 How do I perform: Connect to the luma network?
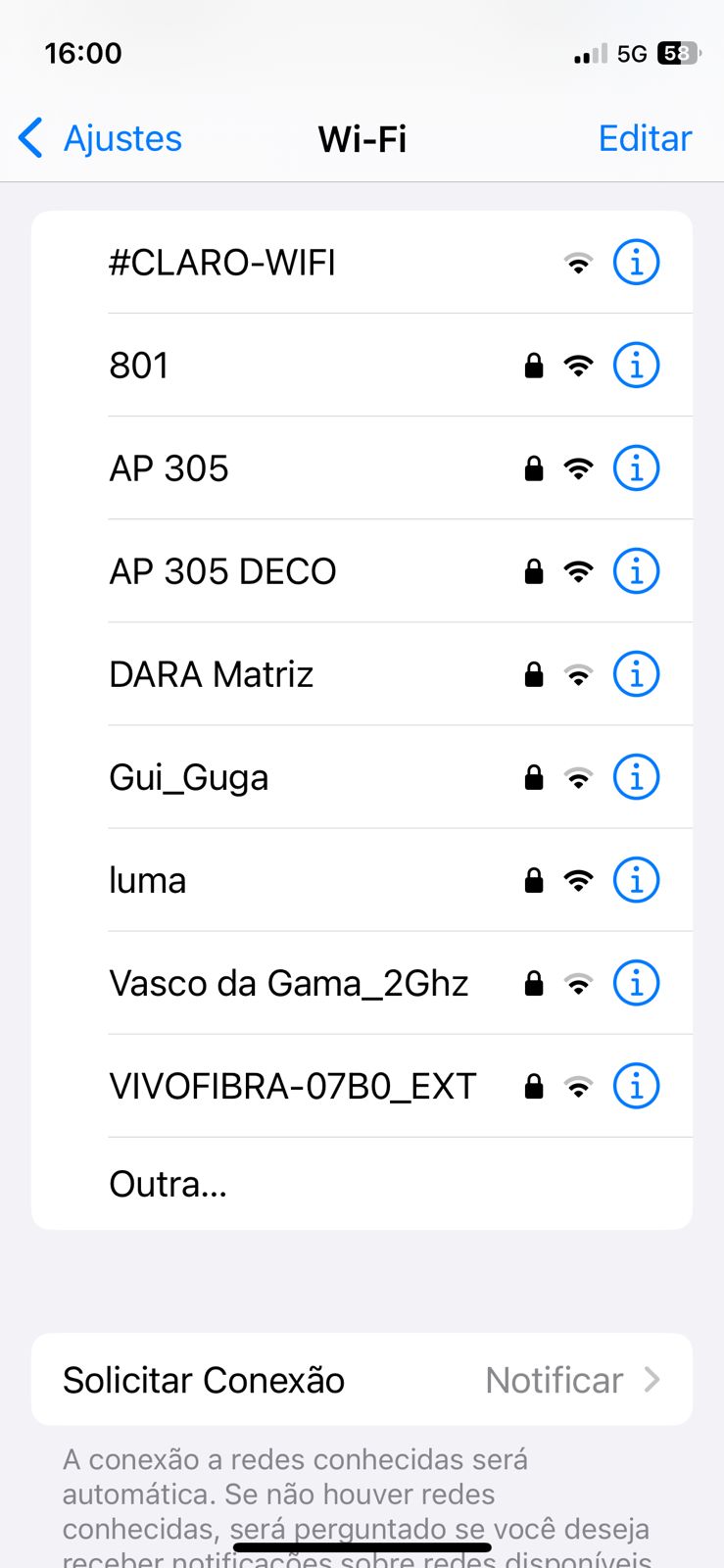(x=147, y=880)
